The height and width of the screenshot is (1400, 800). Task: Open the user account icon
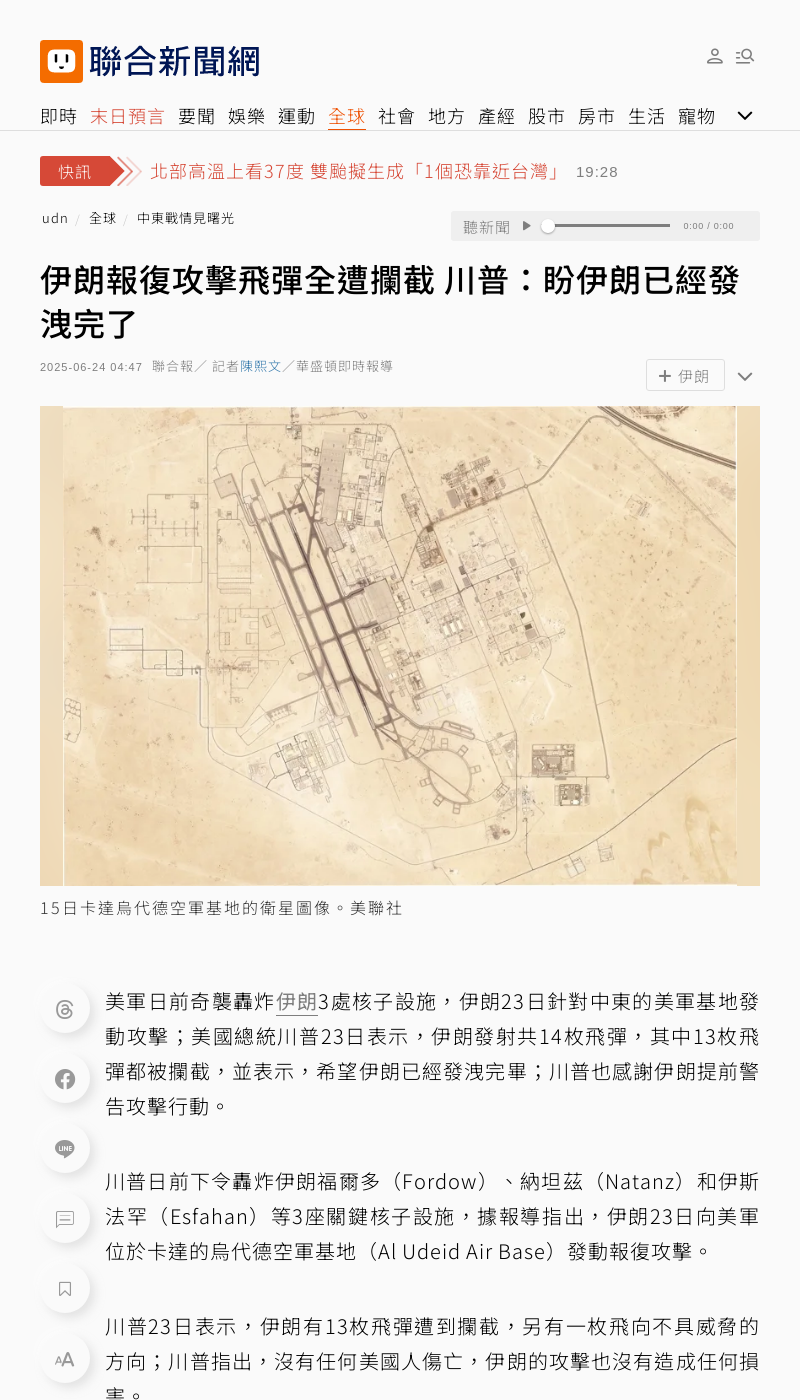click(x=715, y=56)
